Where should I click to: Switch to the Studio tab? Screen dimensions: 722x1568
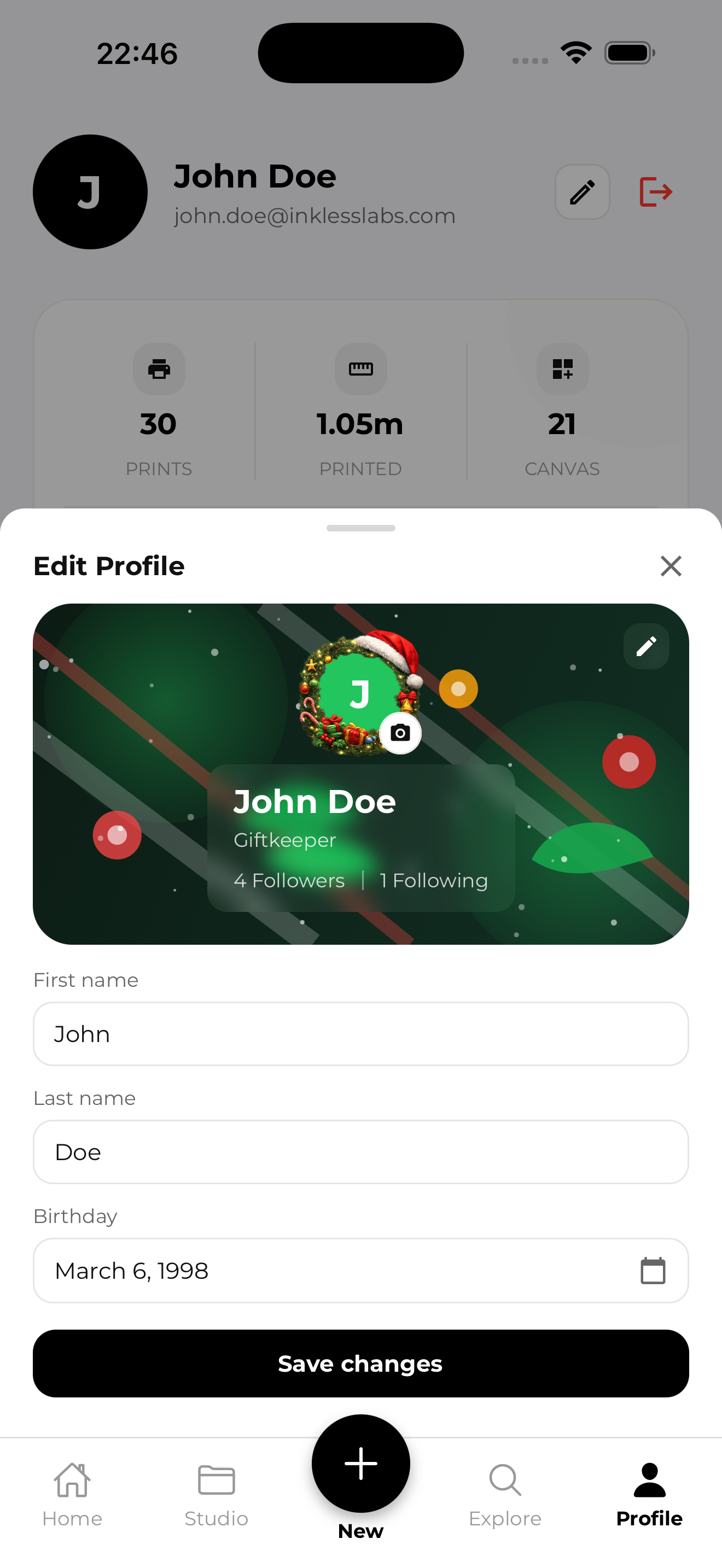[216, 1495]
